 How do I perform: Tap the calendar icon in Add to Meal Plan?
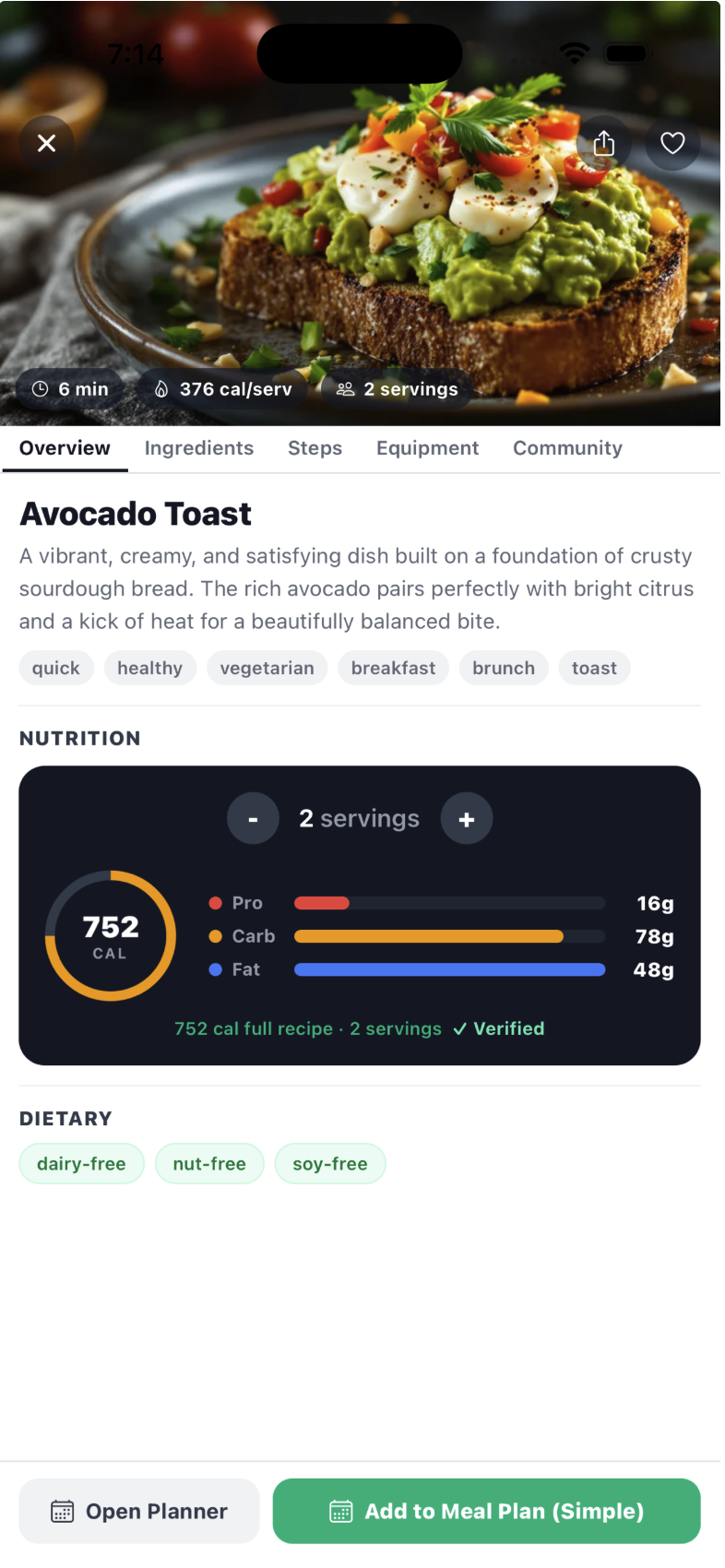(x=340, y=1510)
